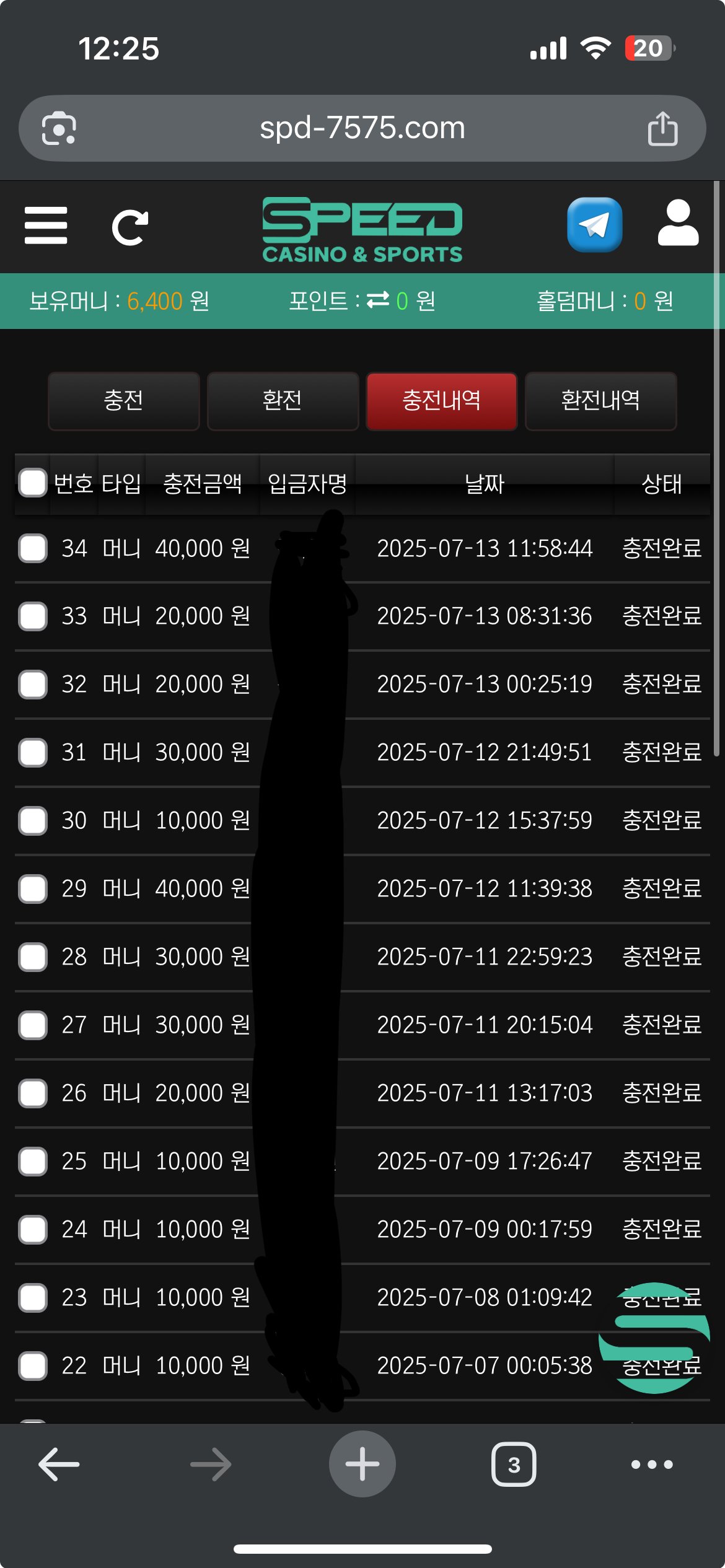The width and height of the screenshot is (725, 1568).
Task: Open a new browser tab
Action: point(362,1465)
